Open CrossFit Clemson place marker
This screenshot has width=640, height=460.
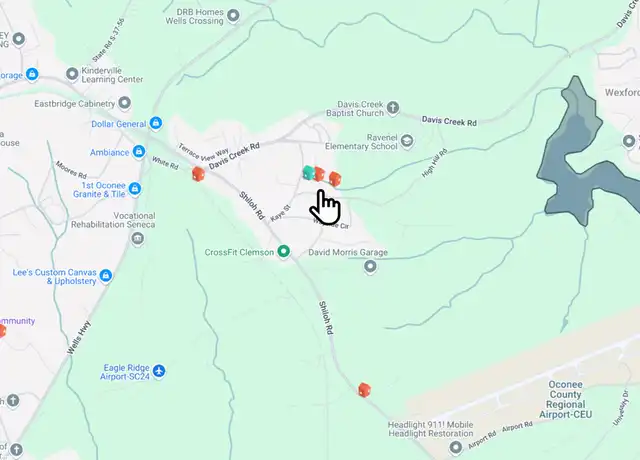[283, 253]
